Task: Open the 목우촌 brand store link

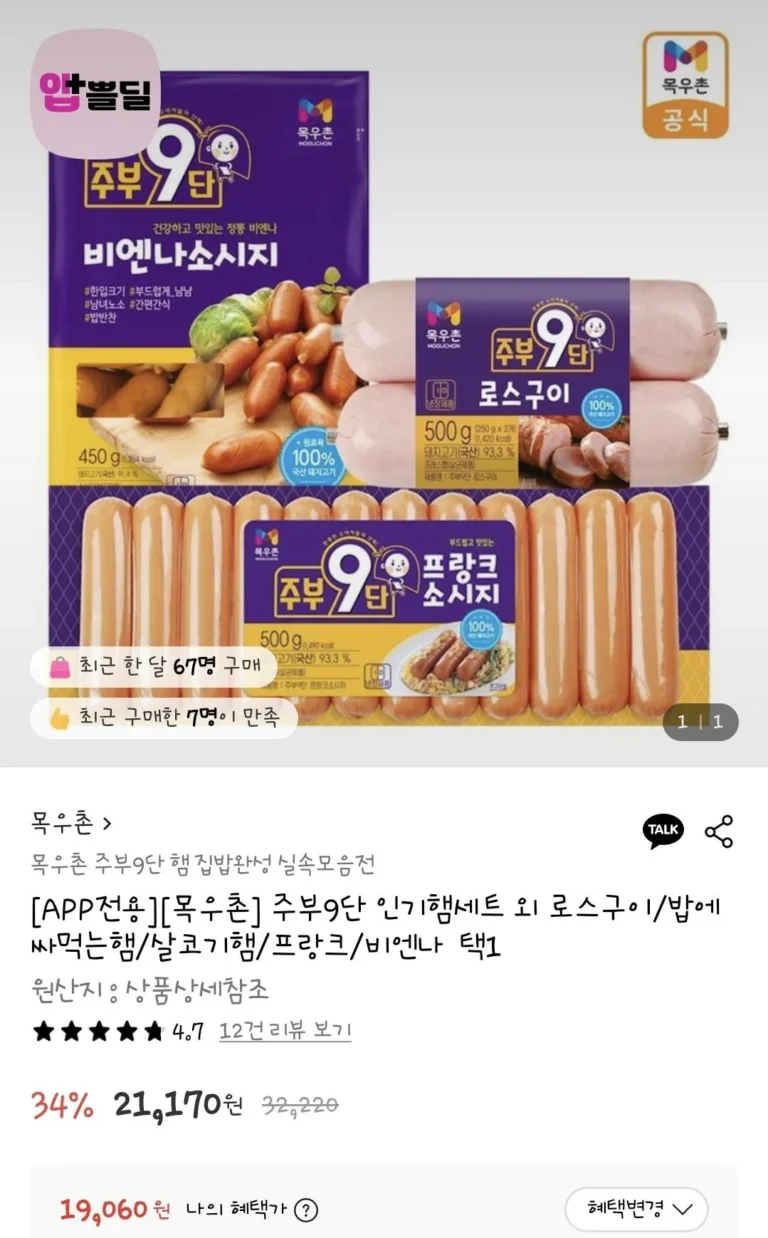Action: [71, 825]
